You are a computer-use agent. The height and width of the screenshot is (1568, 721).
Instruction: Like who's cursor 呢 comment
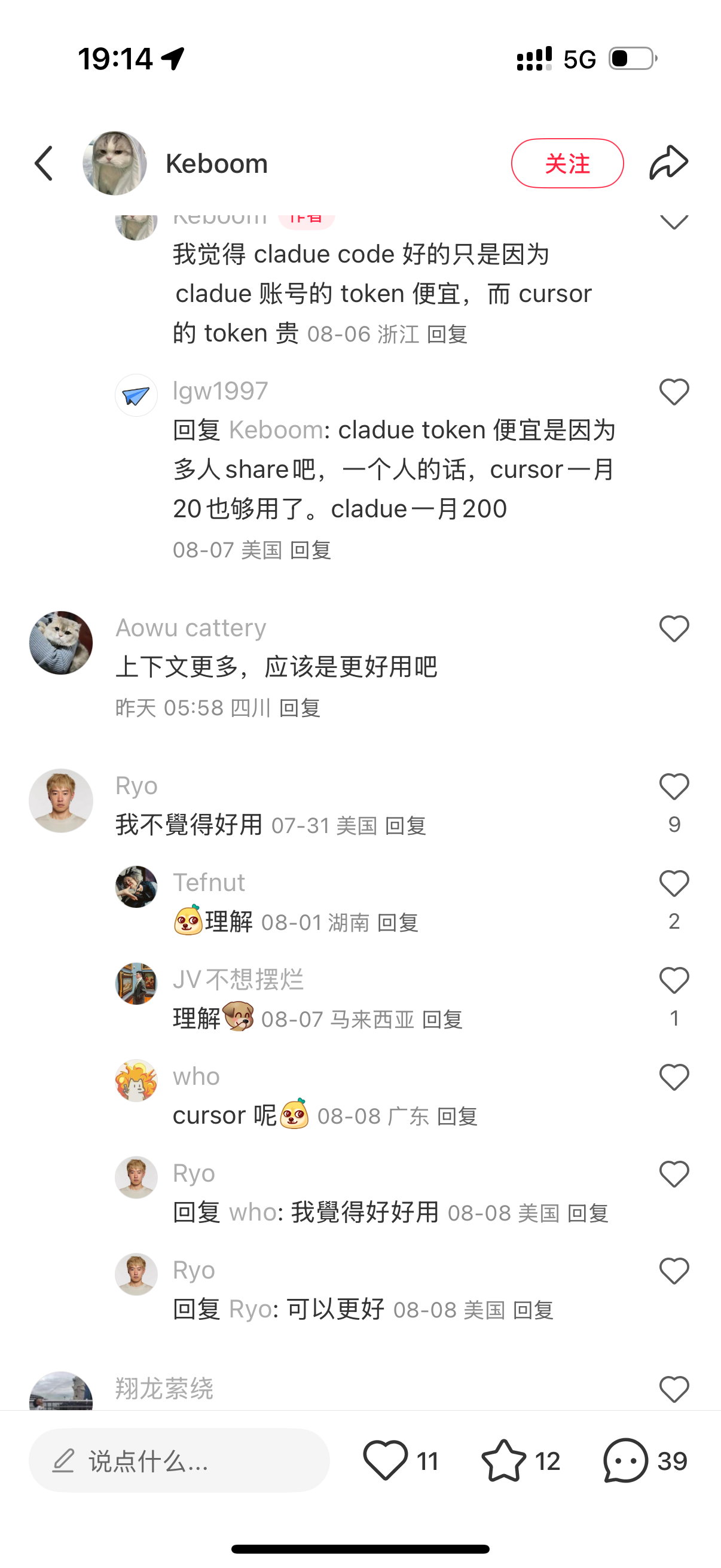point(674,1078)
